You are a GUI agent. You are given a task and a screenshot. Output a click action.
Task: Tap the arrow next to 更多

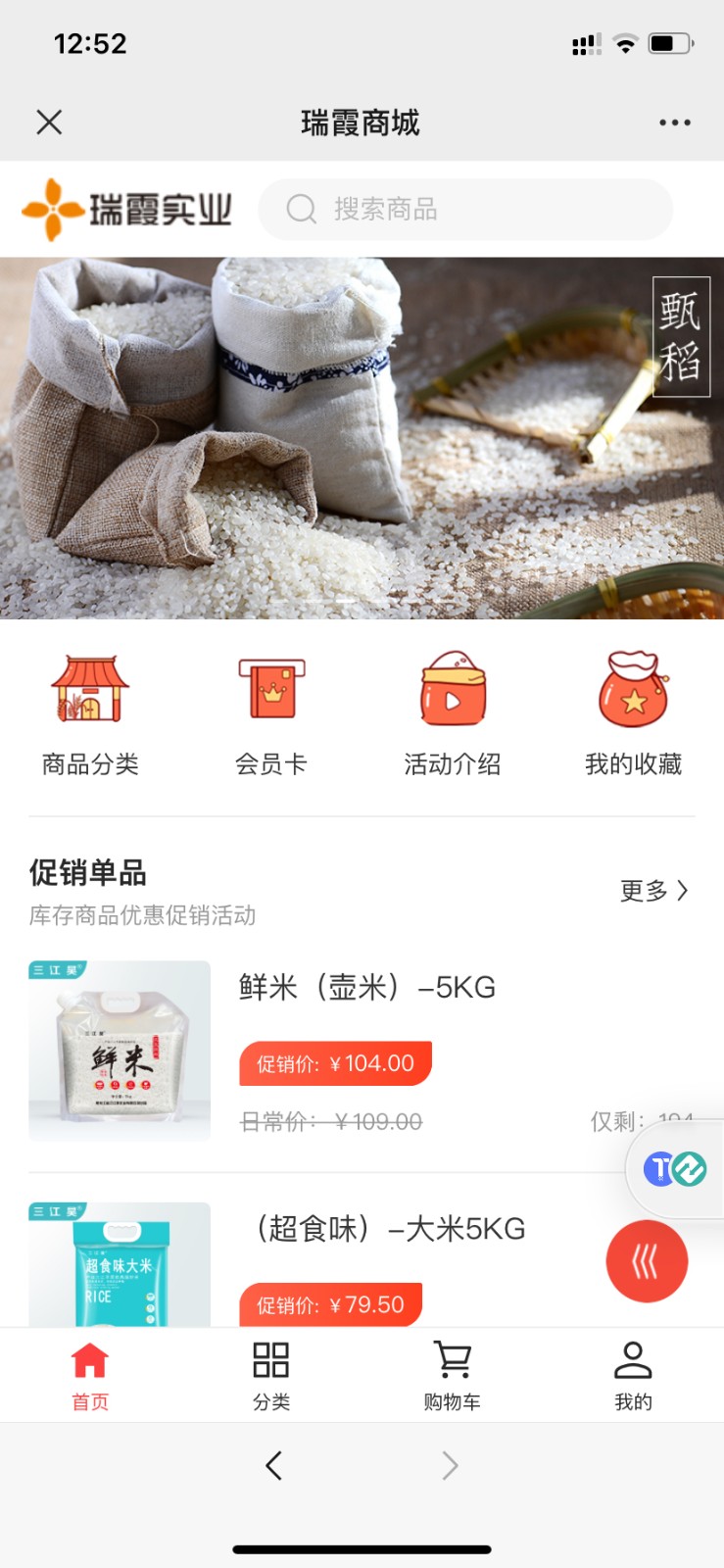pyautogui.click(x=683, y=890)
